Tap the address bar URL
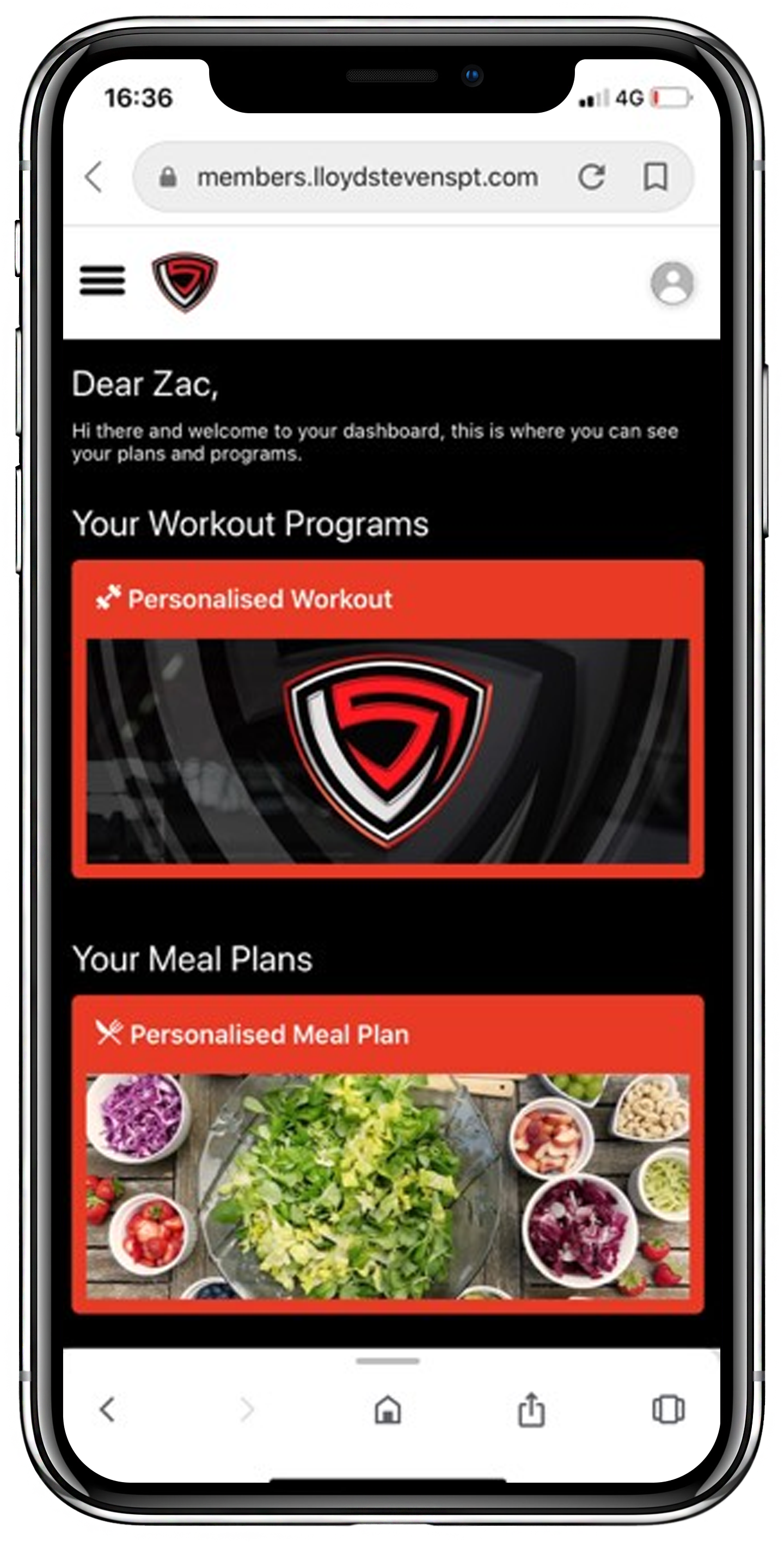The height and width of the screenshot is (1542, 784). [x=367, y=177]
